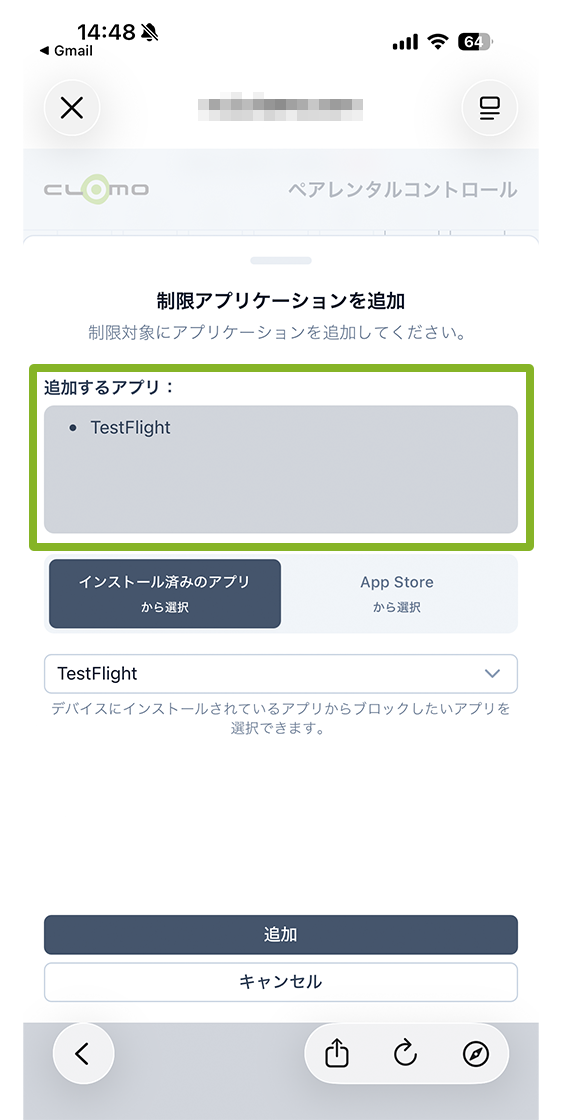Image resolution: width=562 pixels, height=1120 pixels.
Task: Select the インストール済みのアプリ tab
Action: pyautogui.click(x=165, y=594)
